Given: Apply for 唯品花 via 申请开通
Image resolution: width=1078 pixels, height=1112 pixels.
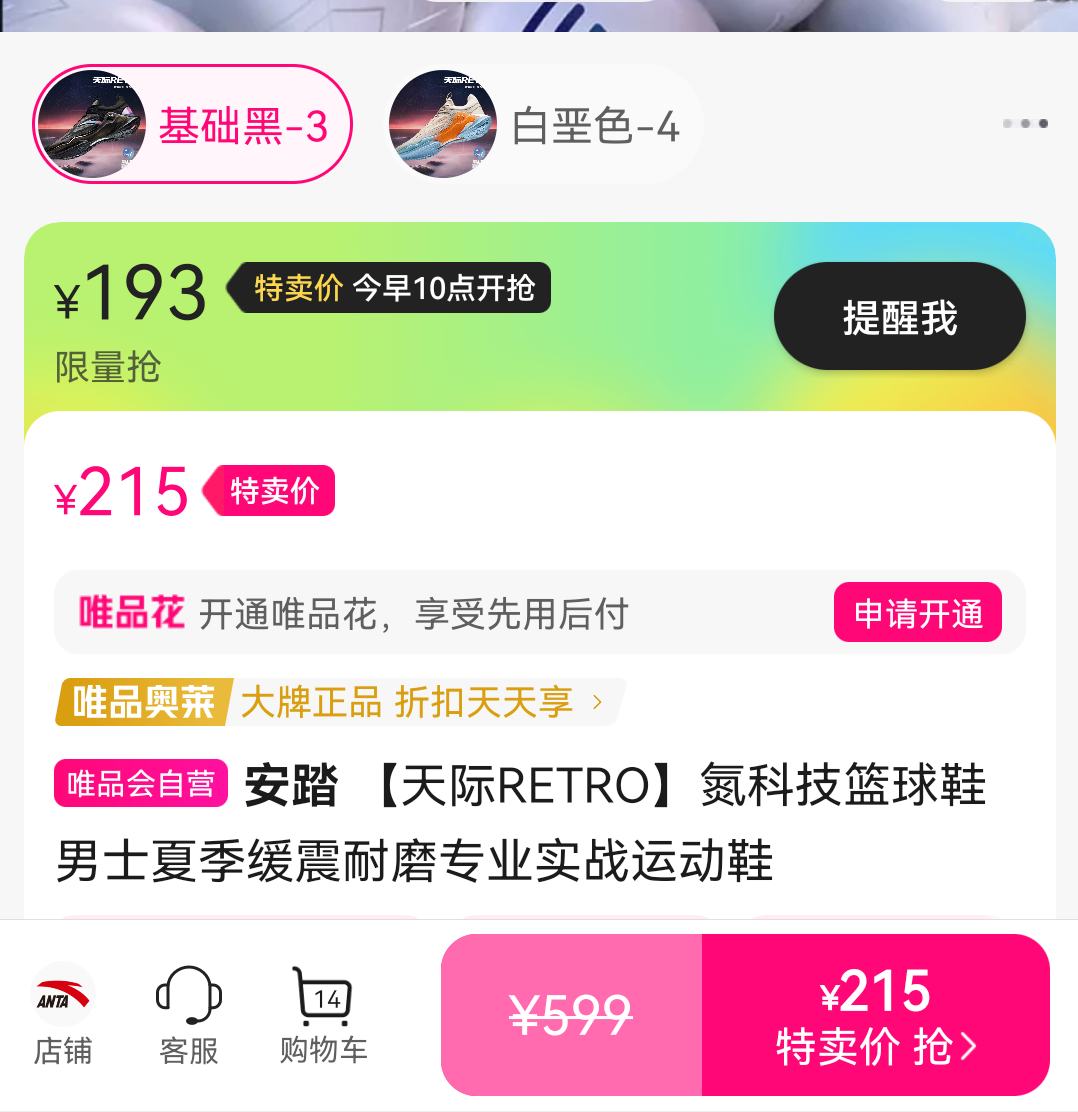Looking at the screenshot, I should [917, 612].
